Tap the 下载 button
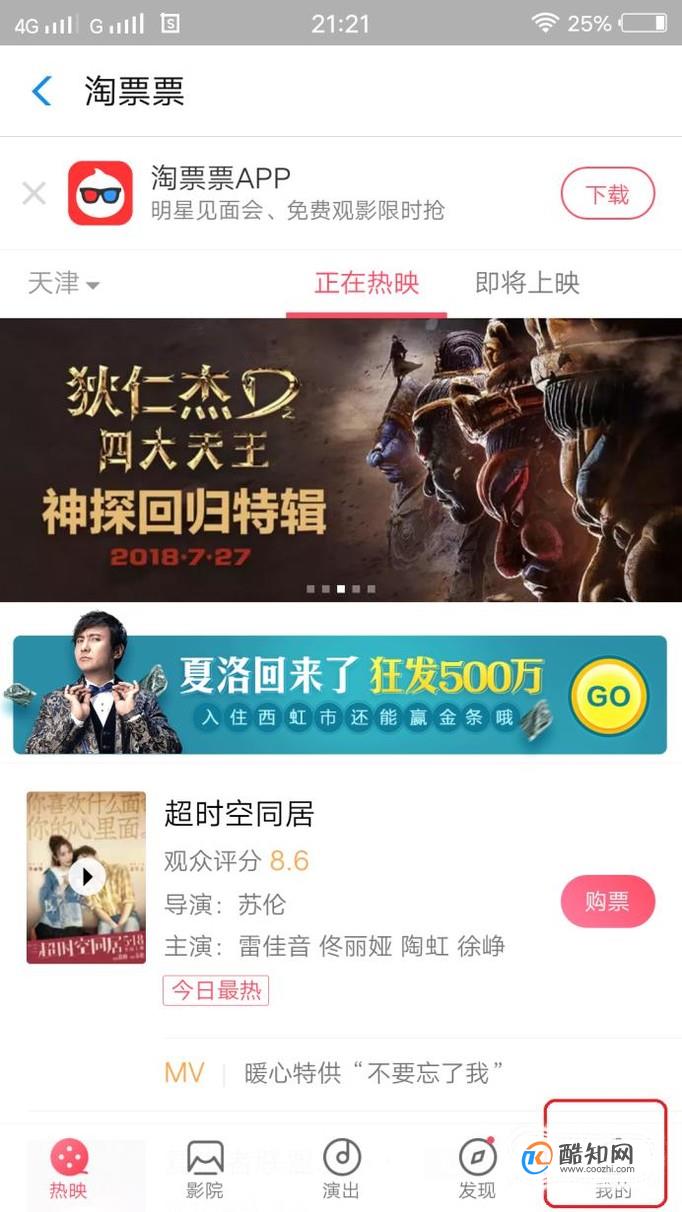This screenshot has width=682, height=1212. click(x=607, y=194)
